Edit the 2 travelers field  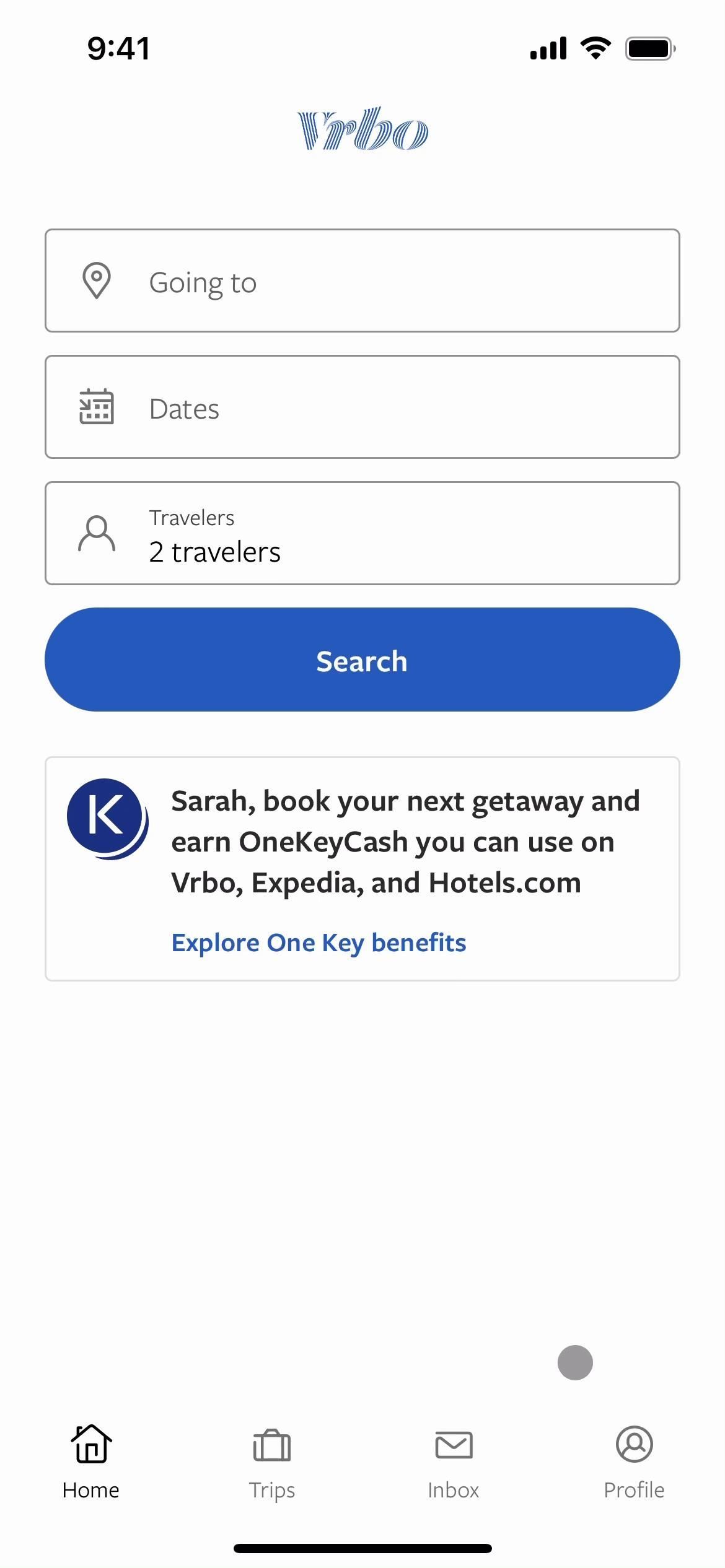362,534
